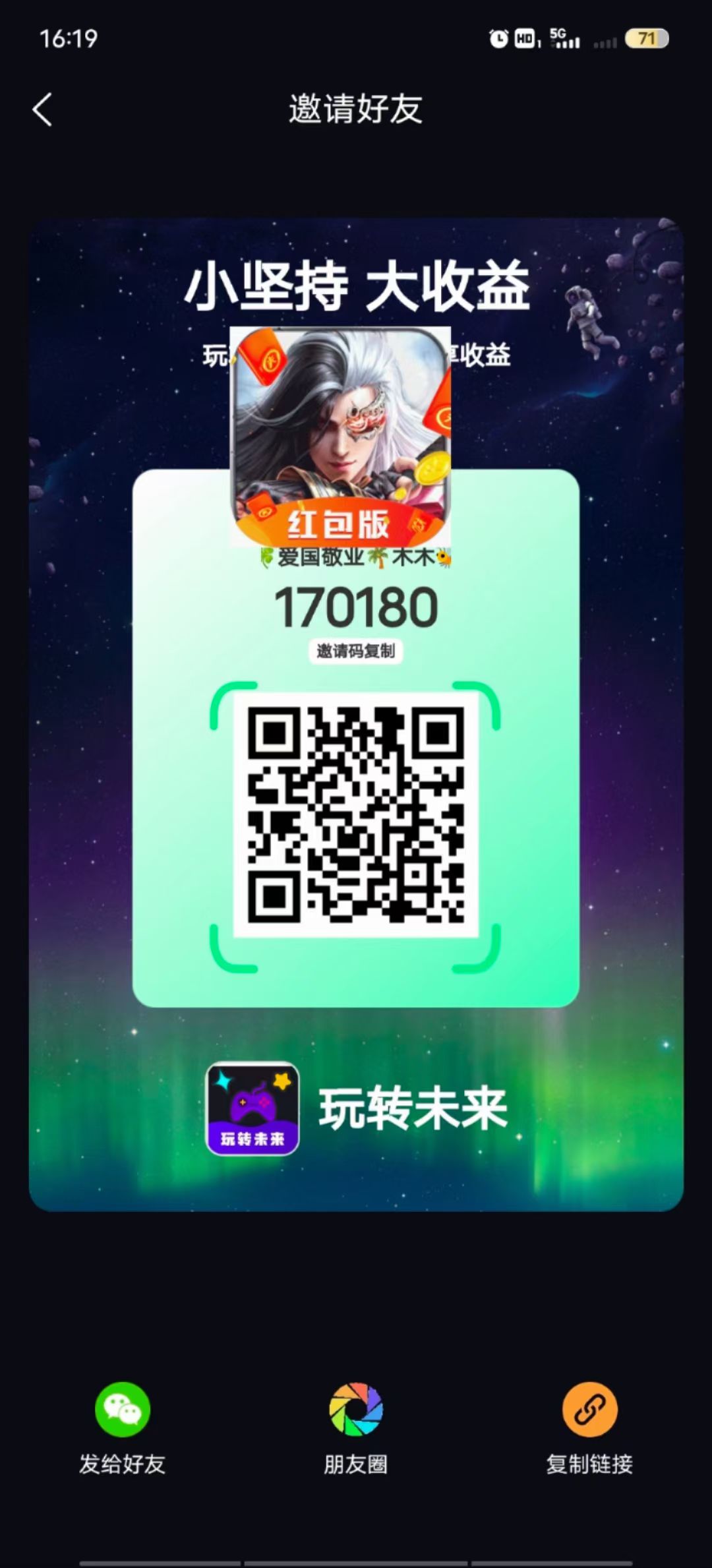This screenshot has width=712, height=1568.
Task: Go back using the top-left arrow
Action: pyautogui.click(x=42, y=109)
